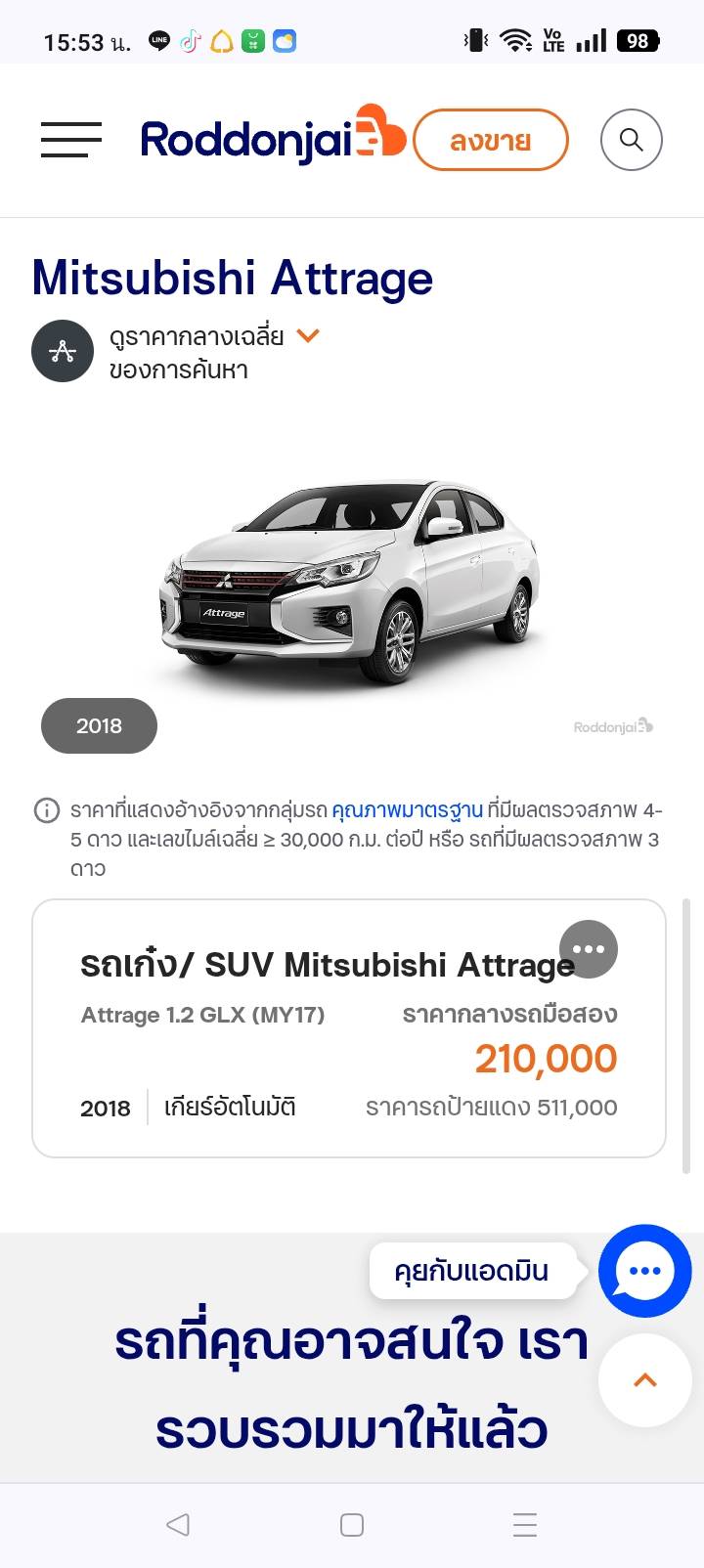Open the Attrage 1.2 GLX price card
Viewport: 704px width, 1568px height.
(x=349, y=1028)
